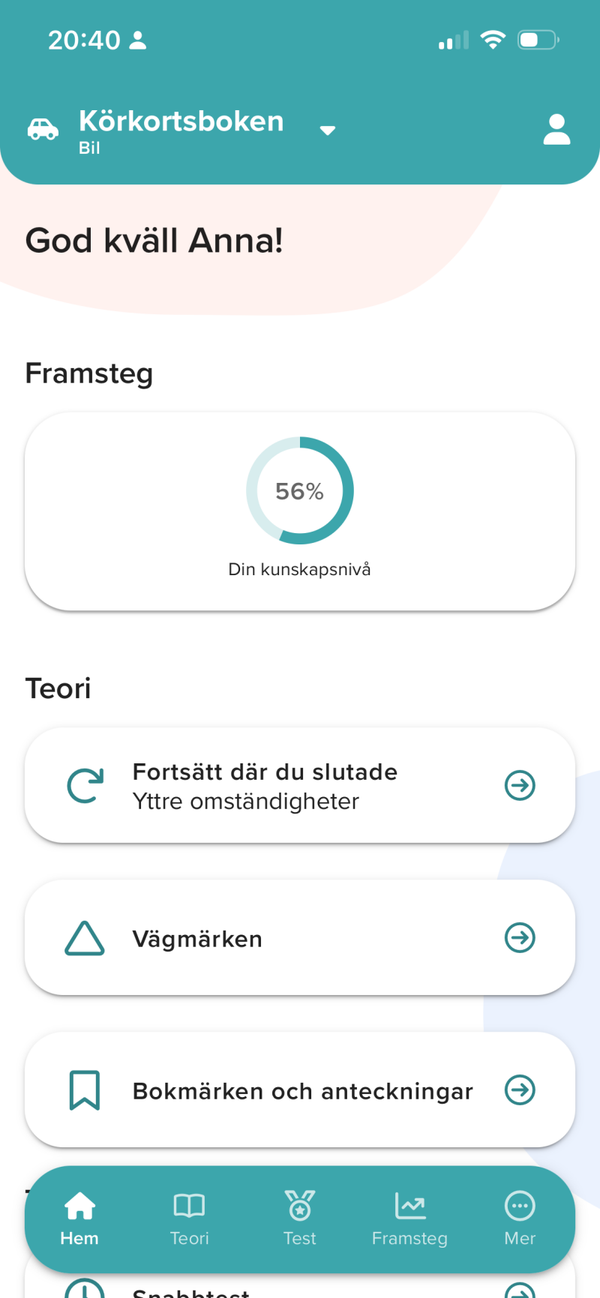This screenshot has height=1298, width=600.
Task: Open the 56% knowledge level card
Action: pos(300,510)
